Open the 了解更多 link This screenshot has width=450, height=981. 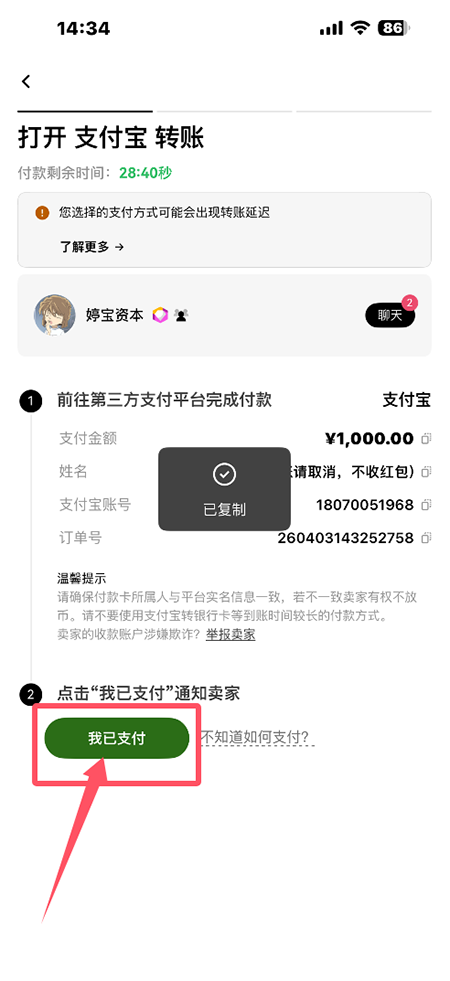[x=91, y=247]
